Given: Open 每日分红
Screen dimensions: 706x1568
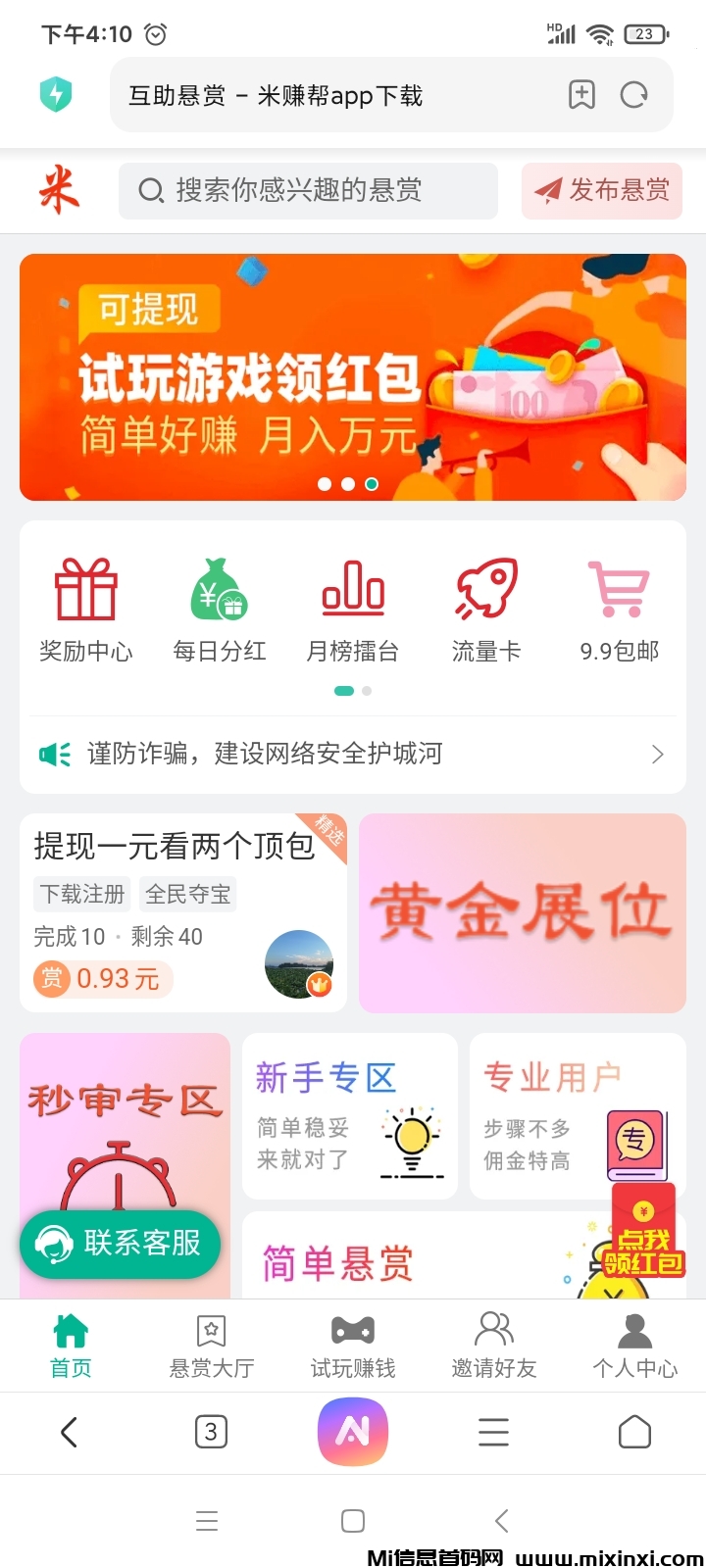Looking at the screenshot, I should 220,610.
